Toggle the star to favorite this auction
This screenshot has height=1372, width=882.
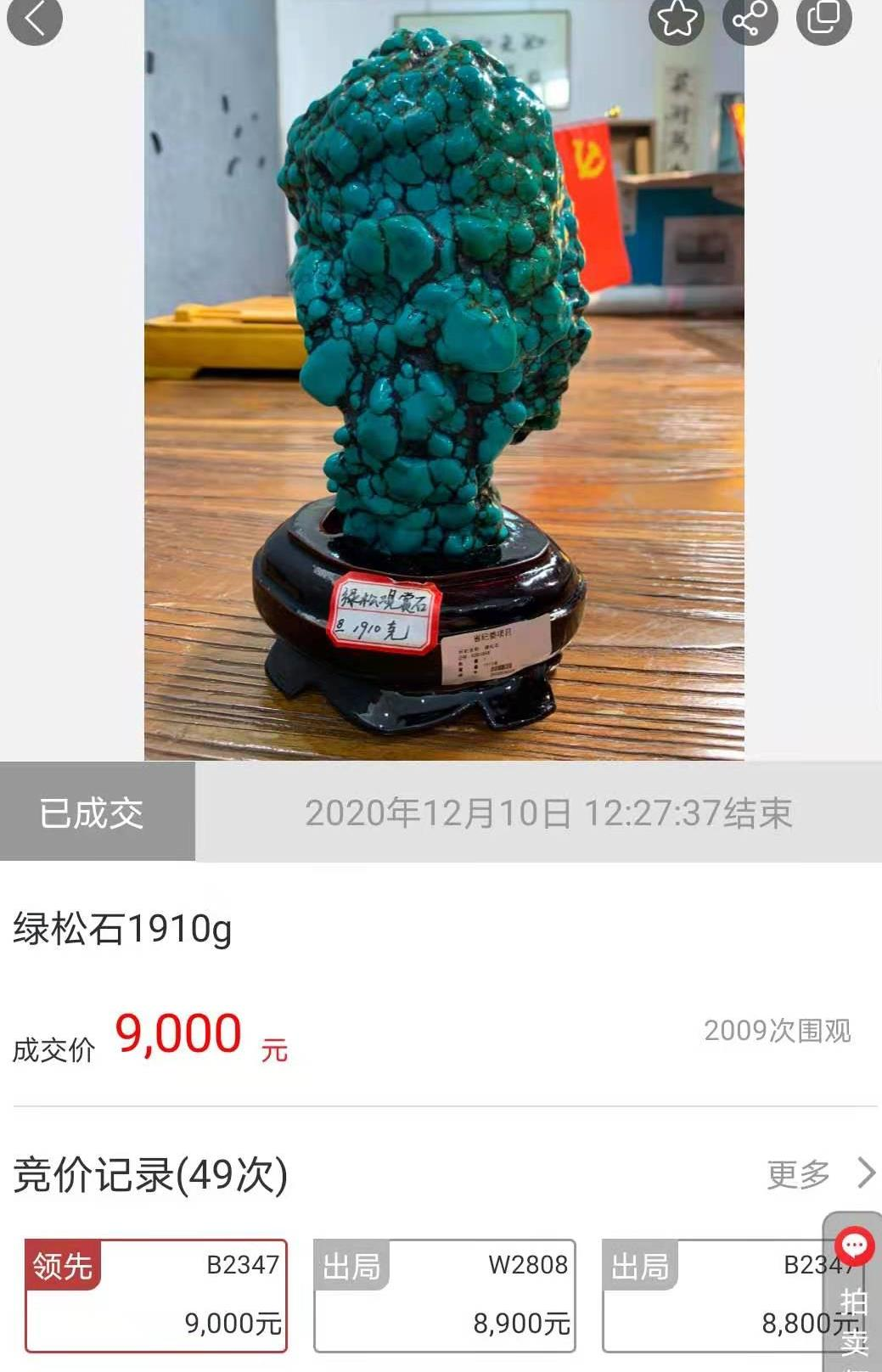coord(675,20)
